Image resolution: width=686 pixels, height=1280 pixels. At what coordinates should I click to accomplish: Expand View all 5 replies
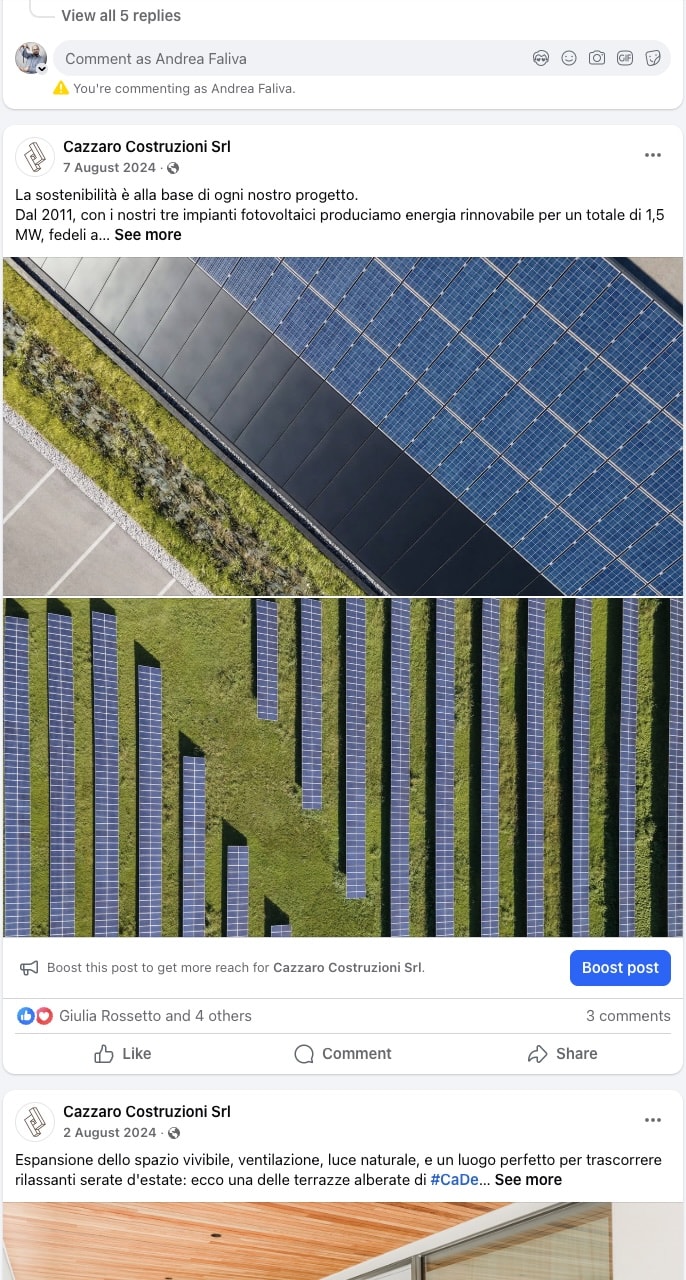tap(121, 15)
